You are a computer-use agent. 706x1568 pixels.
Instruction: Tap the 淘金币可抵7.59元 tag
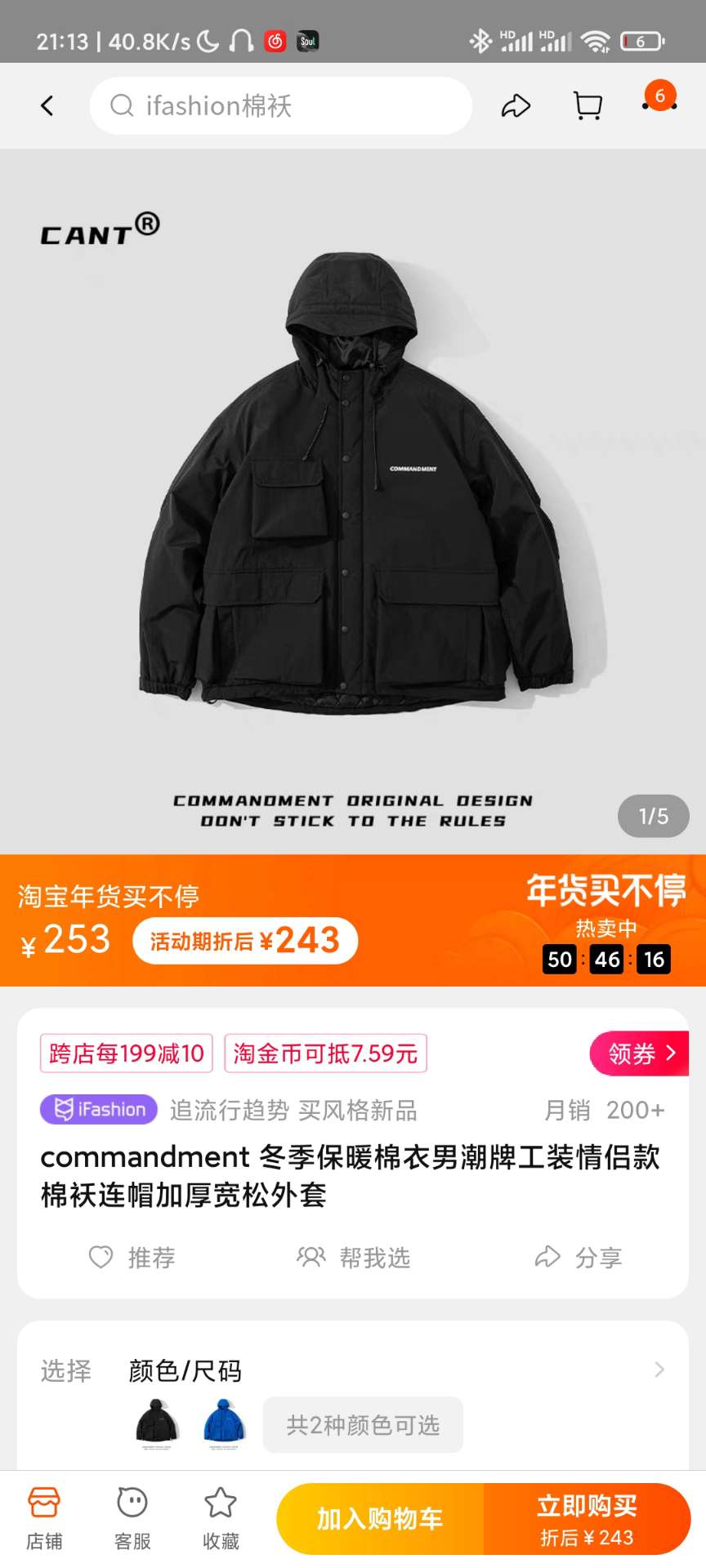coord(325,1053)
